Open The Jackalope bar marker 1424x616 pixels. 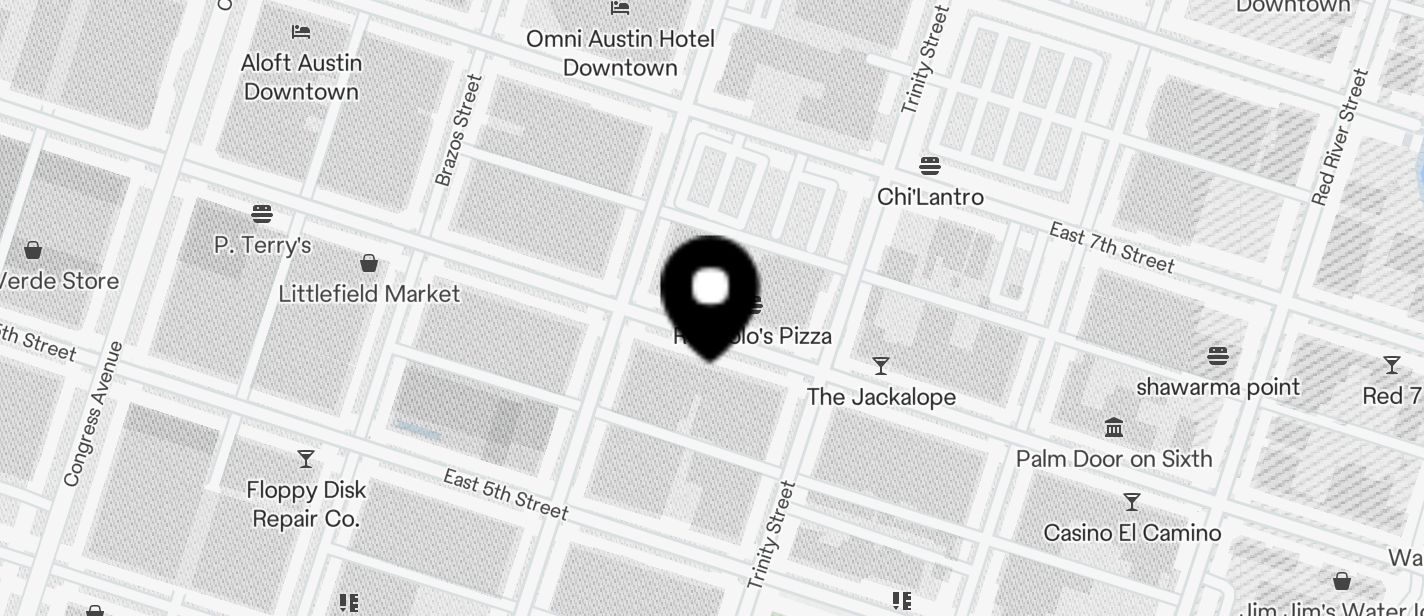(x=881, y=366)
